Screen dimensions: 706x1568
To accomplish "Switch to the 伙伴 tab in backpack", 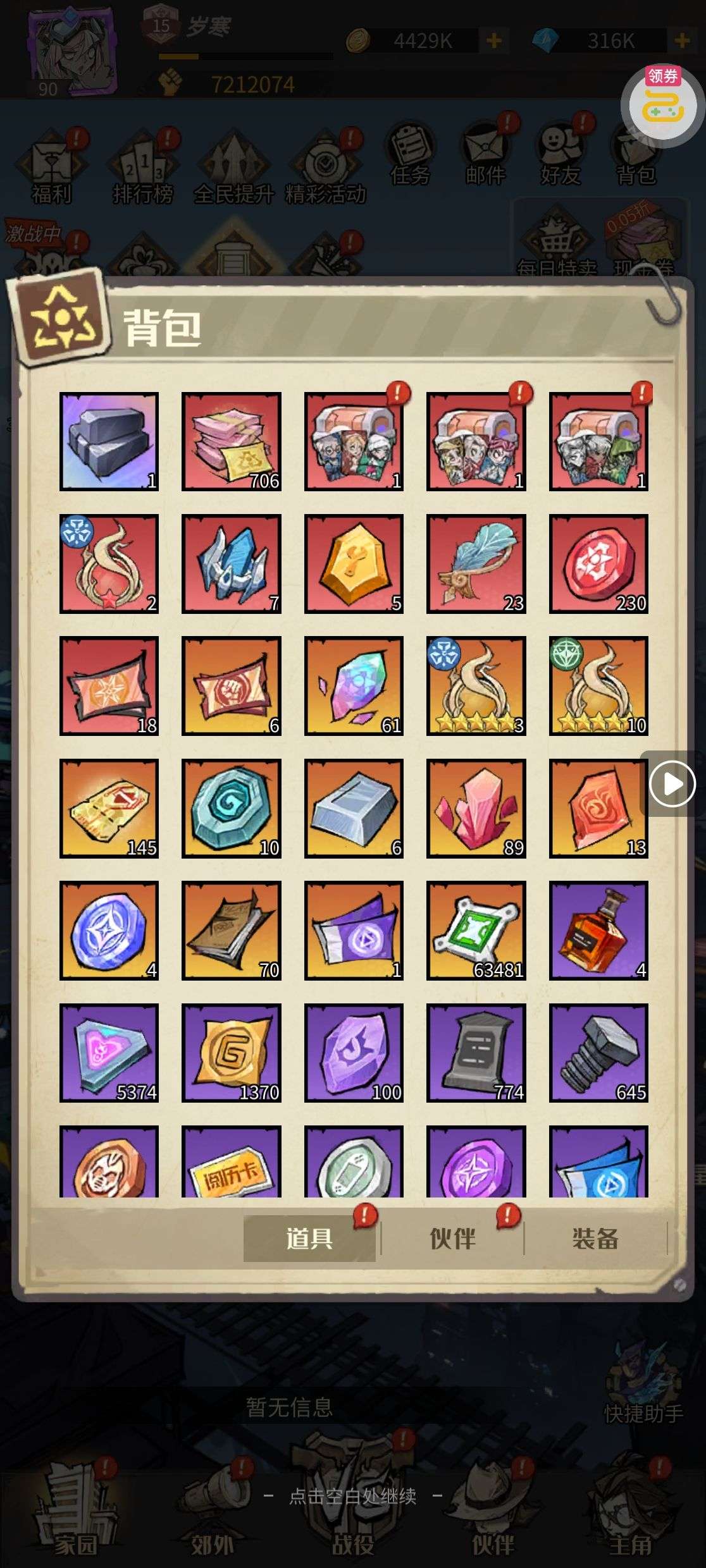I will [452, 1239].
